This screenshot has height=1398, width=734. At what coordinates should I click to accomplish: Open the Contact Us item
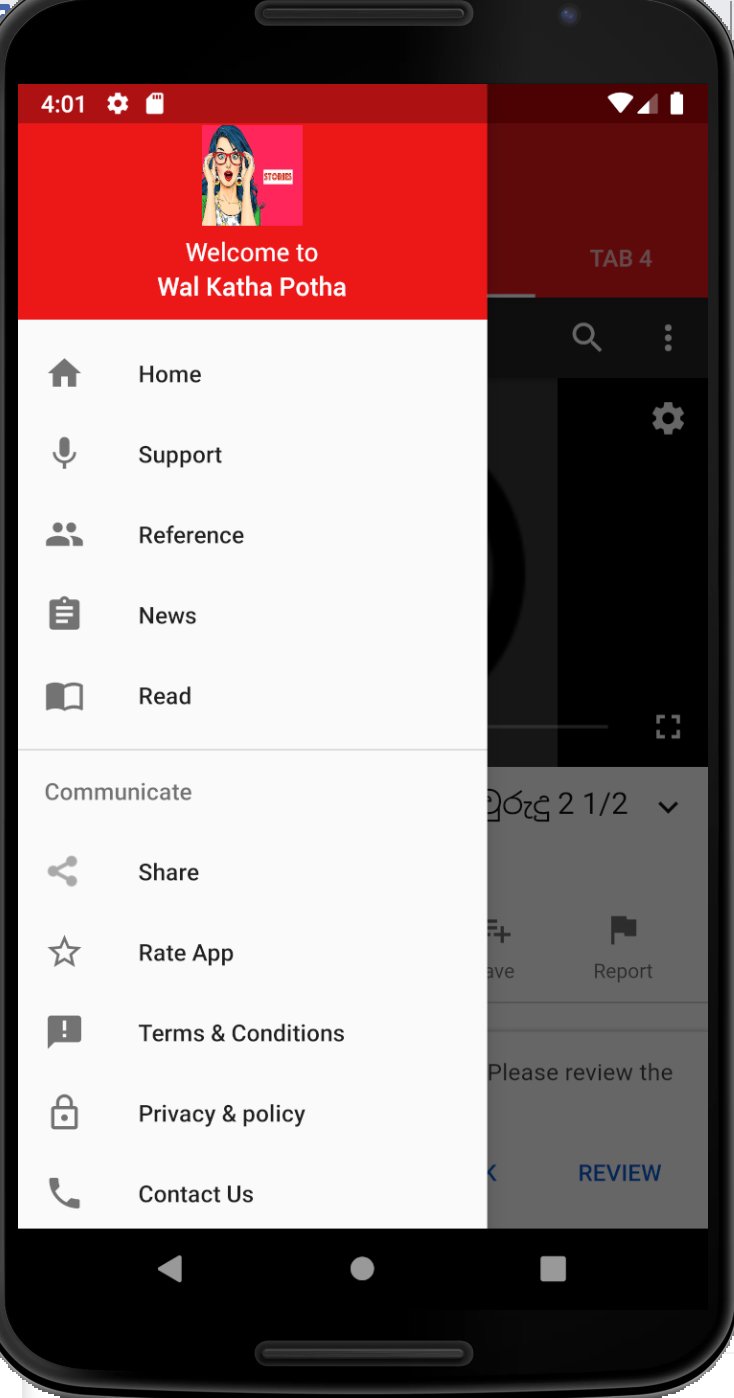point(252,1194)
